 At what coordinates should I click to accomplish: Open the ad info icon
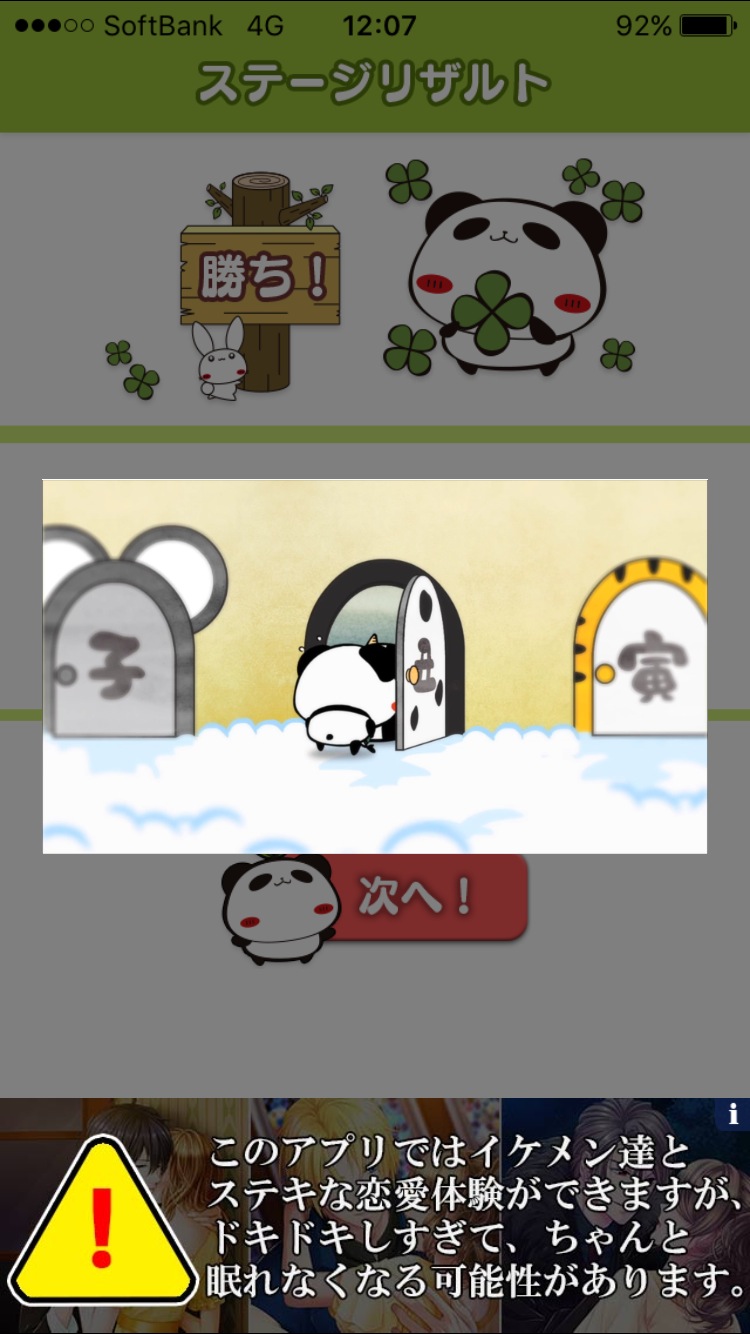coord(733,1114)
